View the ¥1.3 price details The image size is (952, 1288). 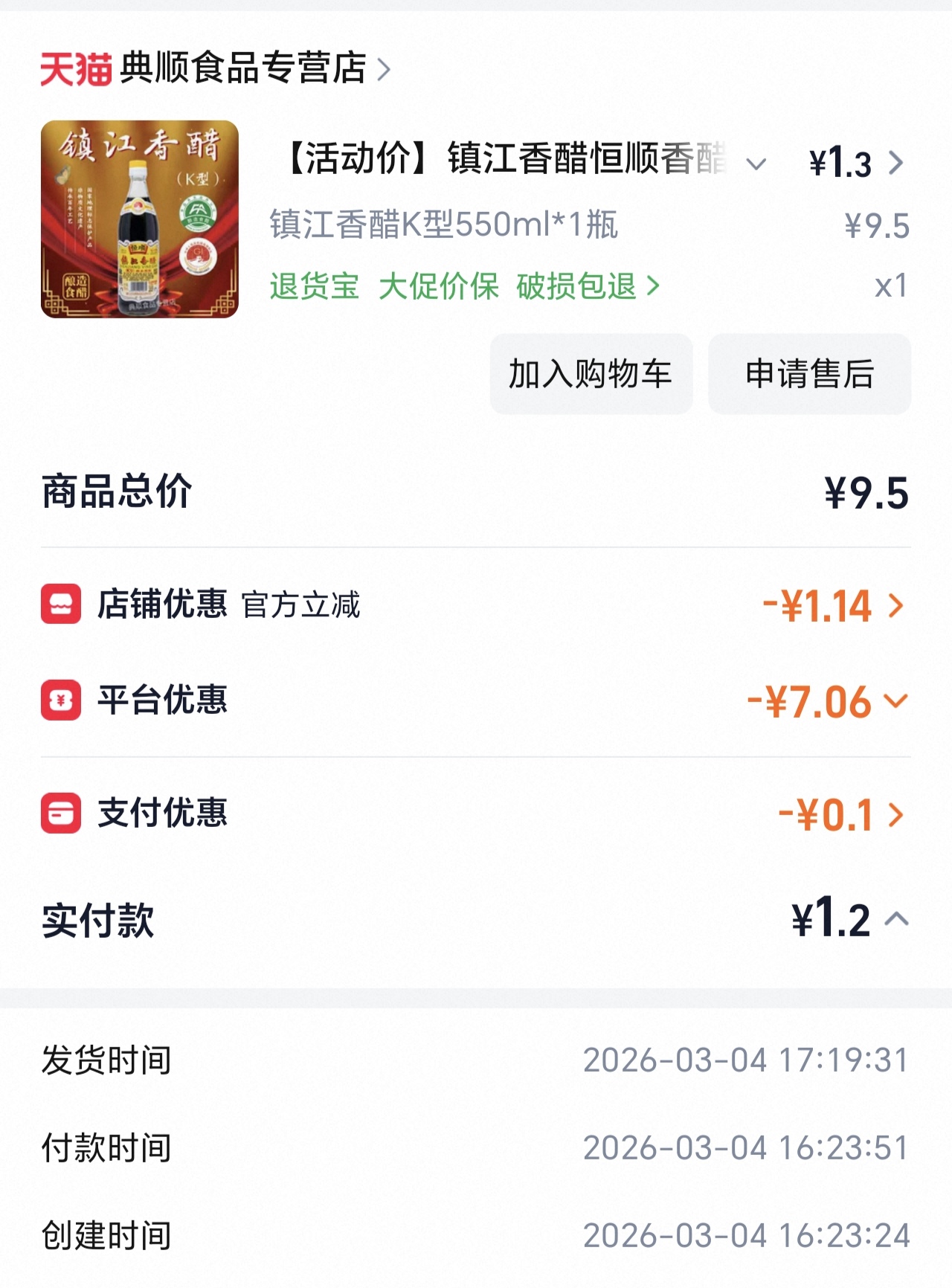point(855,163)
